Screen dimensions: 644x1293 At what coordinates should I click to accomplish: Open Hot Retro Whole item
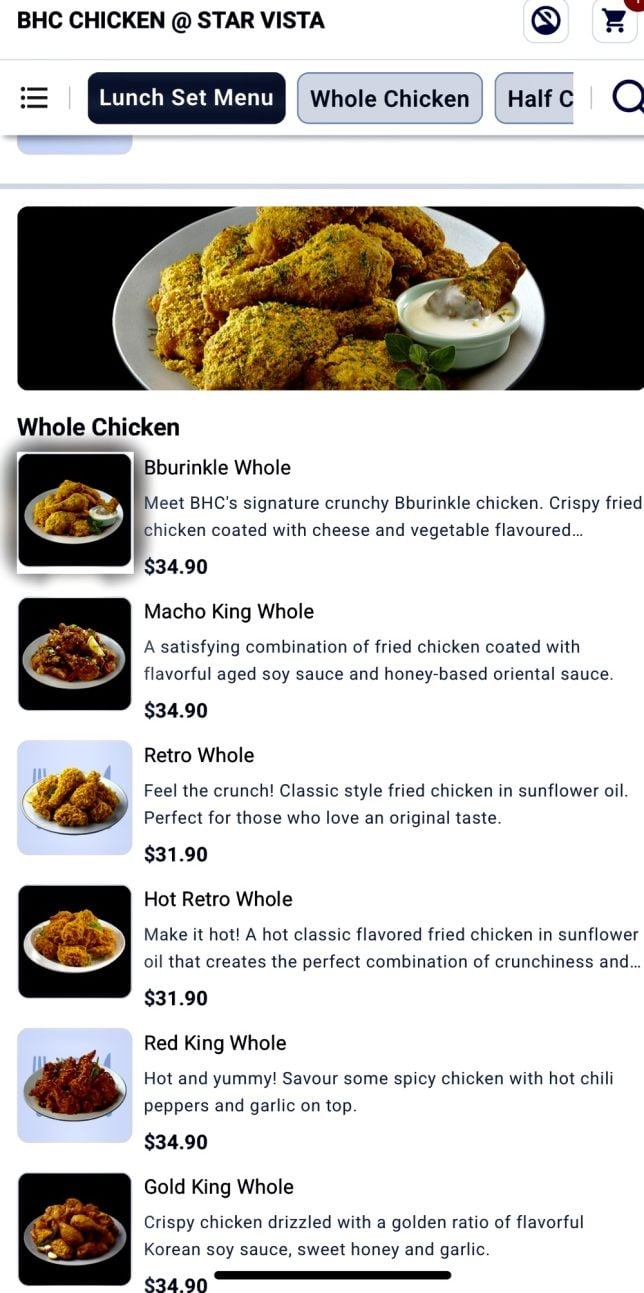click(x=217, y=900)
